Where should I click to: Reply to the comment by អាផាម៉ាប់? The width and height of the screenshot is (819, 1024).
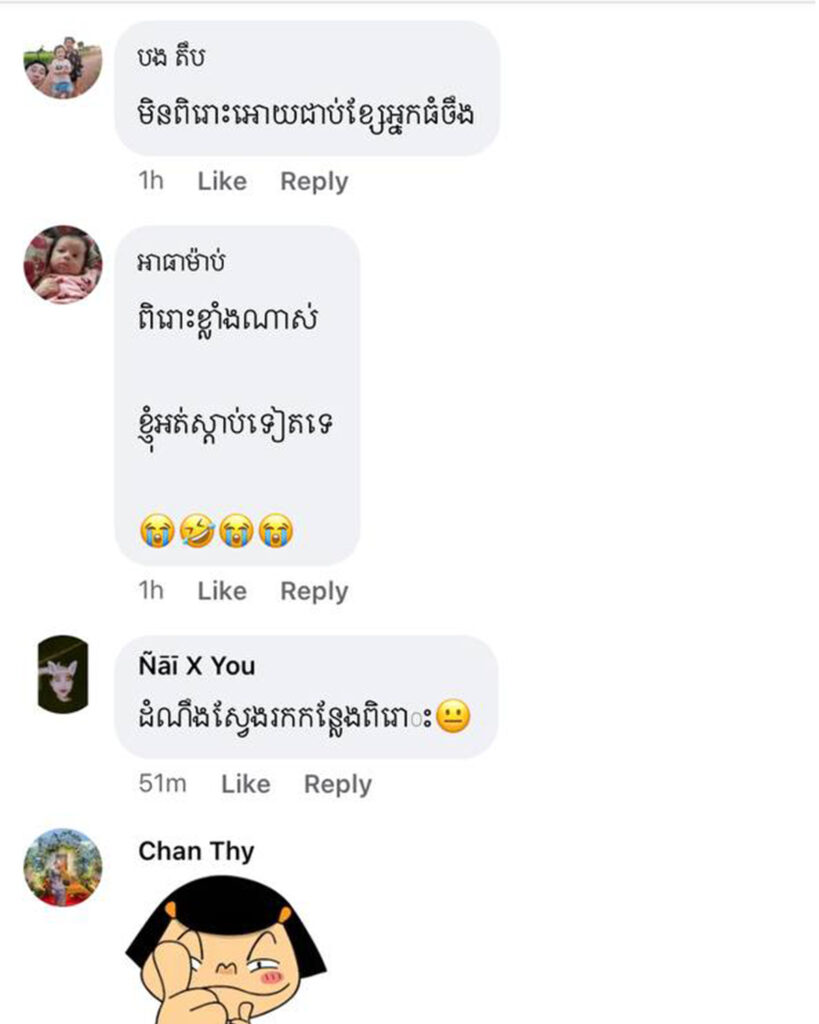314,591
